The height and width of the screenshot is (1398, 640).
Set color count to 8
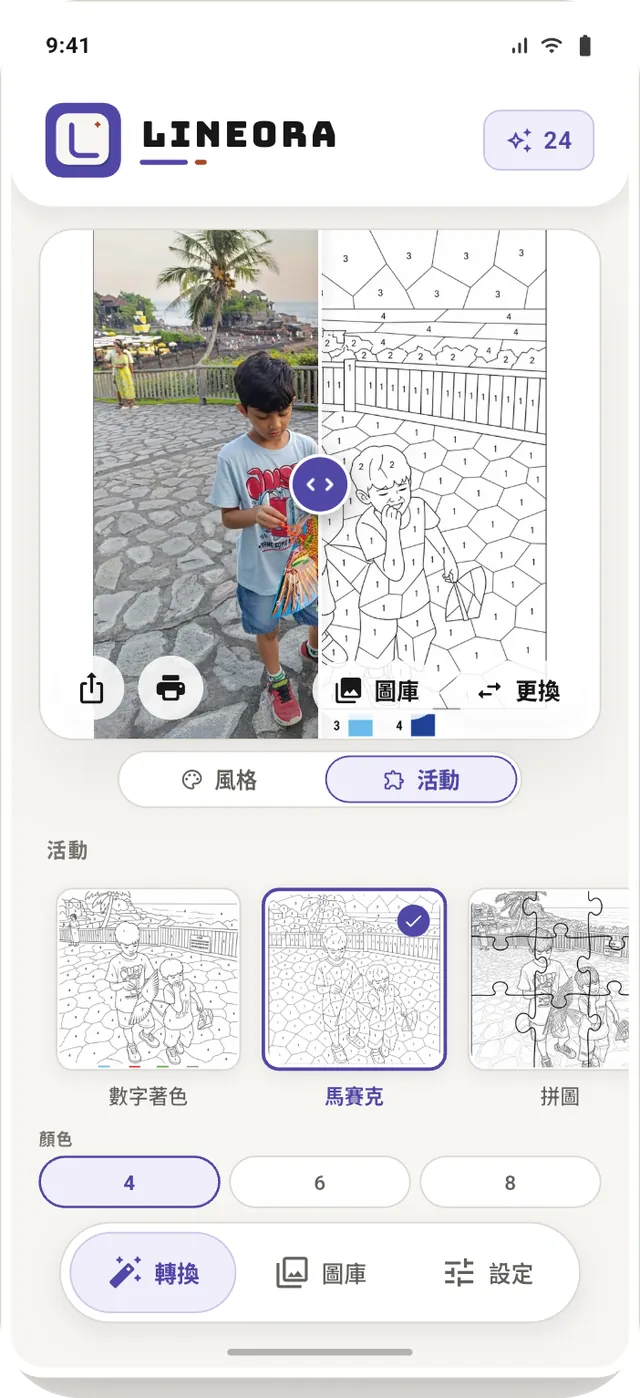coord(510,1183)
